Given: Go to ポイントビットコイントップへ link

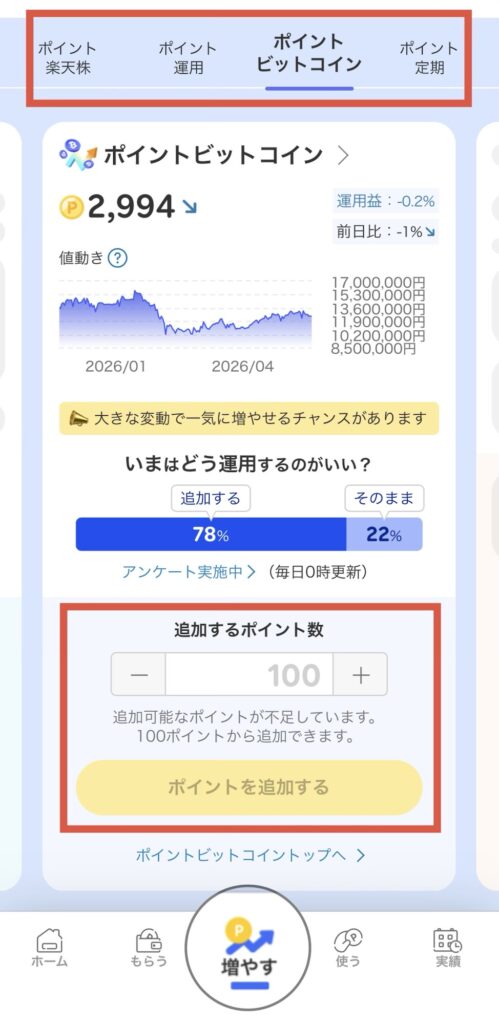Looking at the screenshot, I should [250, 856].
